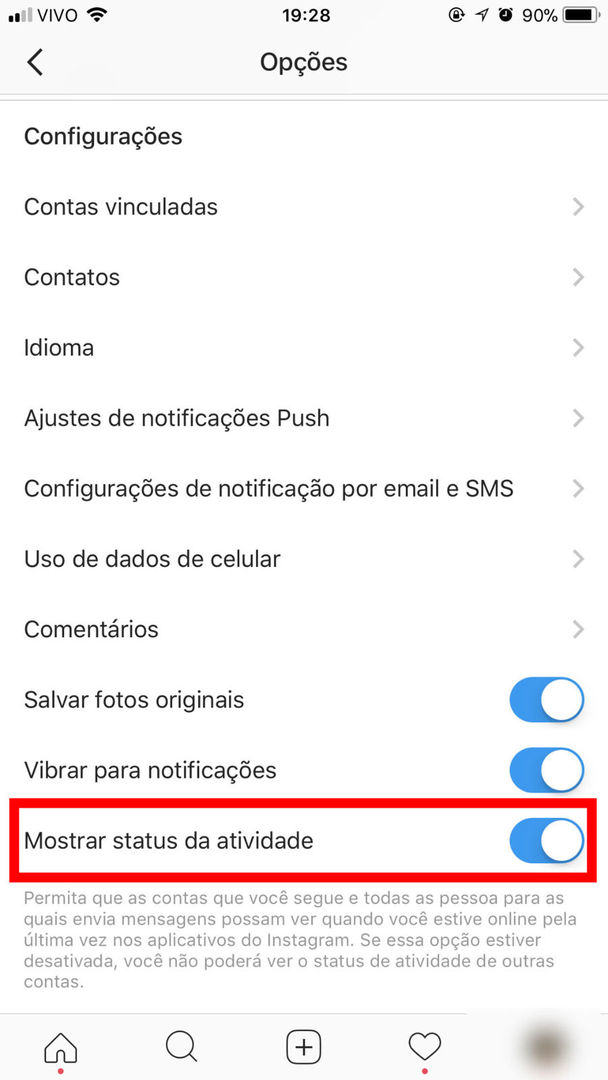Open Contatos settings

[x=304, y=277]
